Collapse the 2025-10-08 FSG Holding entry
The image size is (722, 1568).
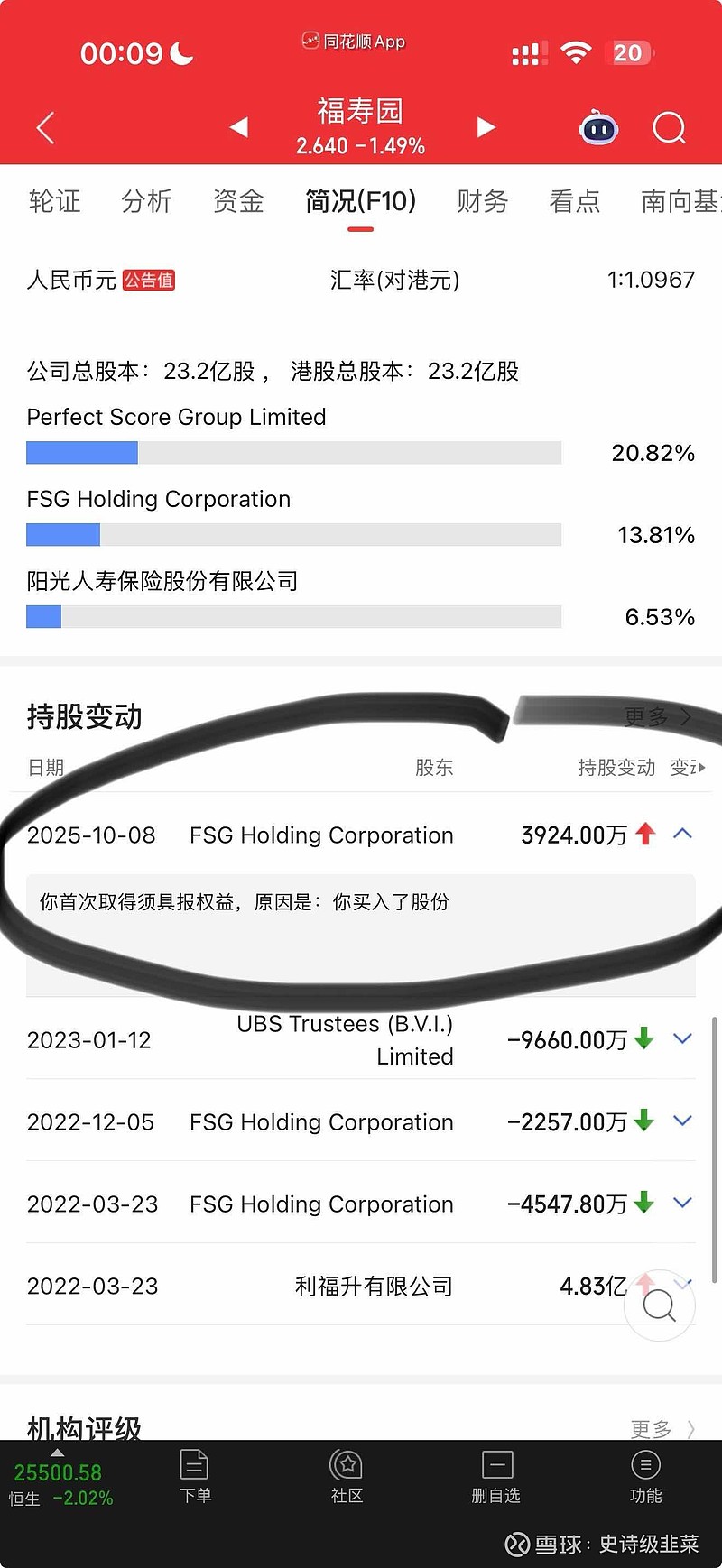[683, 835]
